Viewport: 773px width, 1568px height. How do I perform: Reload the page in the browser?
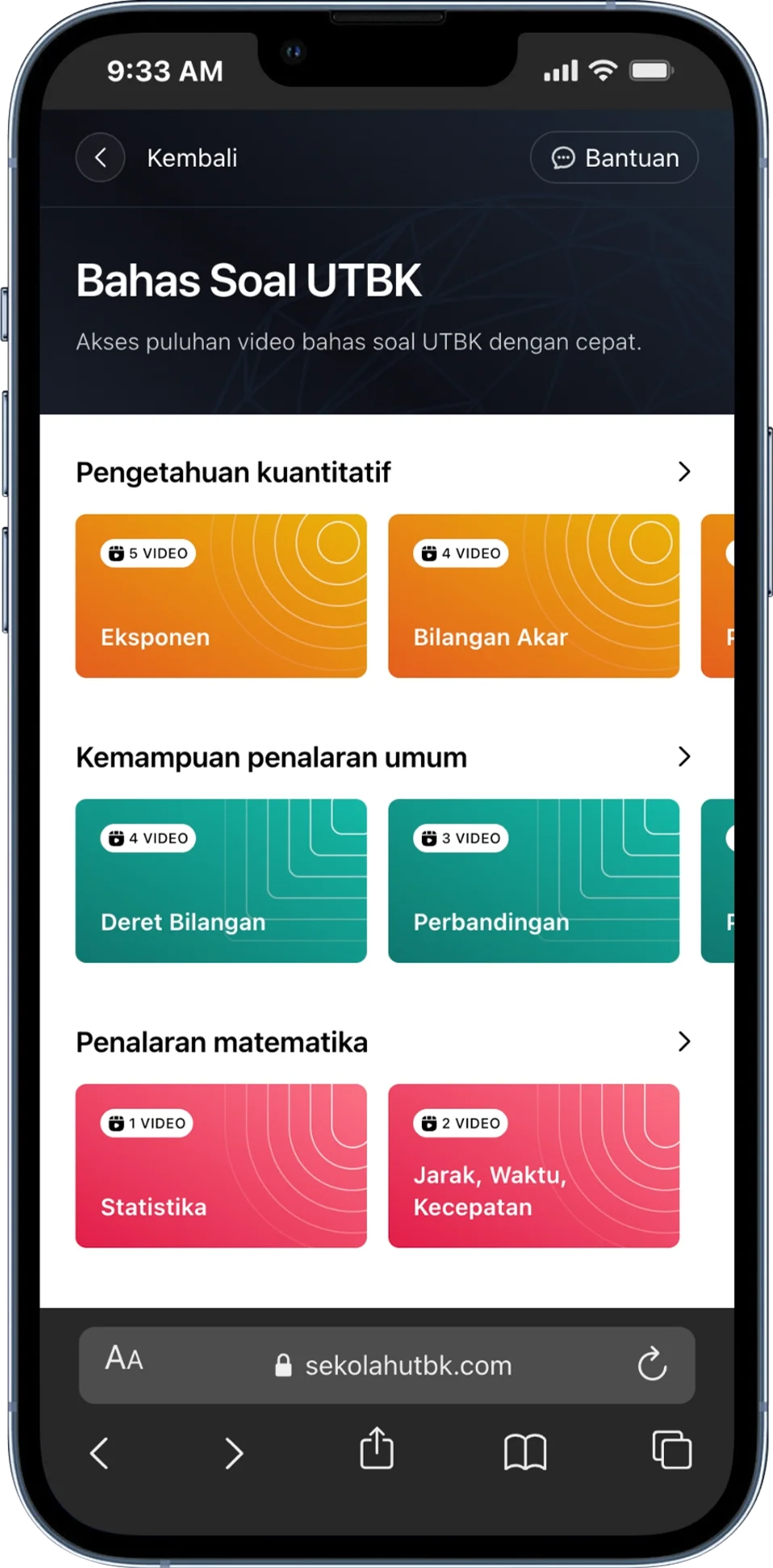[x=651, y=1365]
